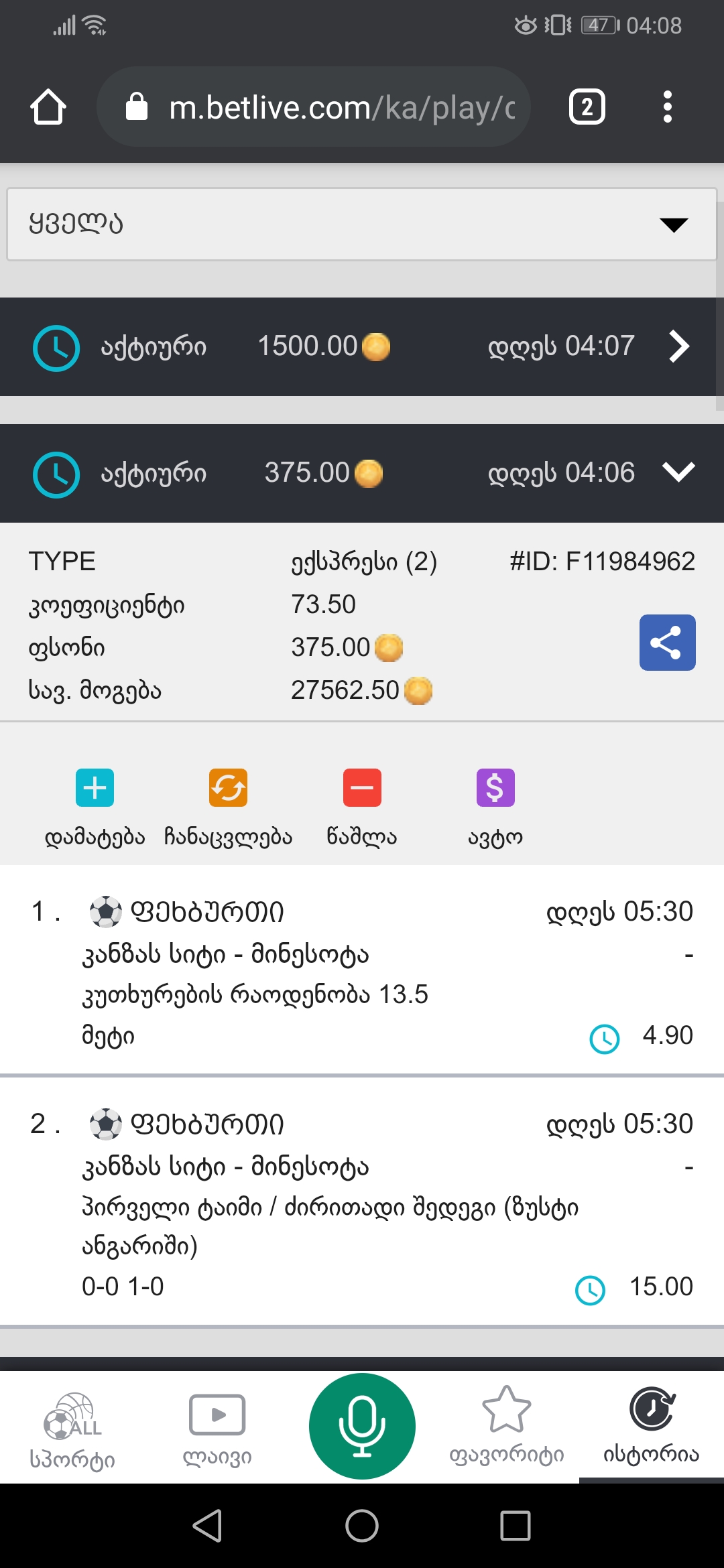Open the ყველა filter dropdown

coord(362,224)
